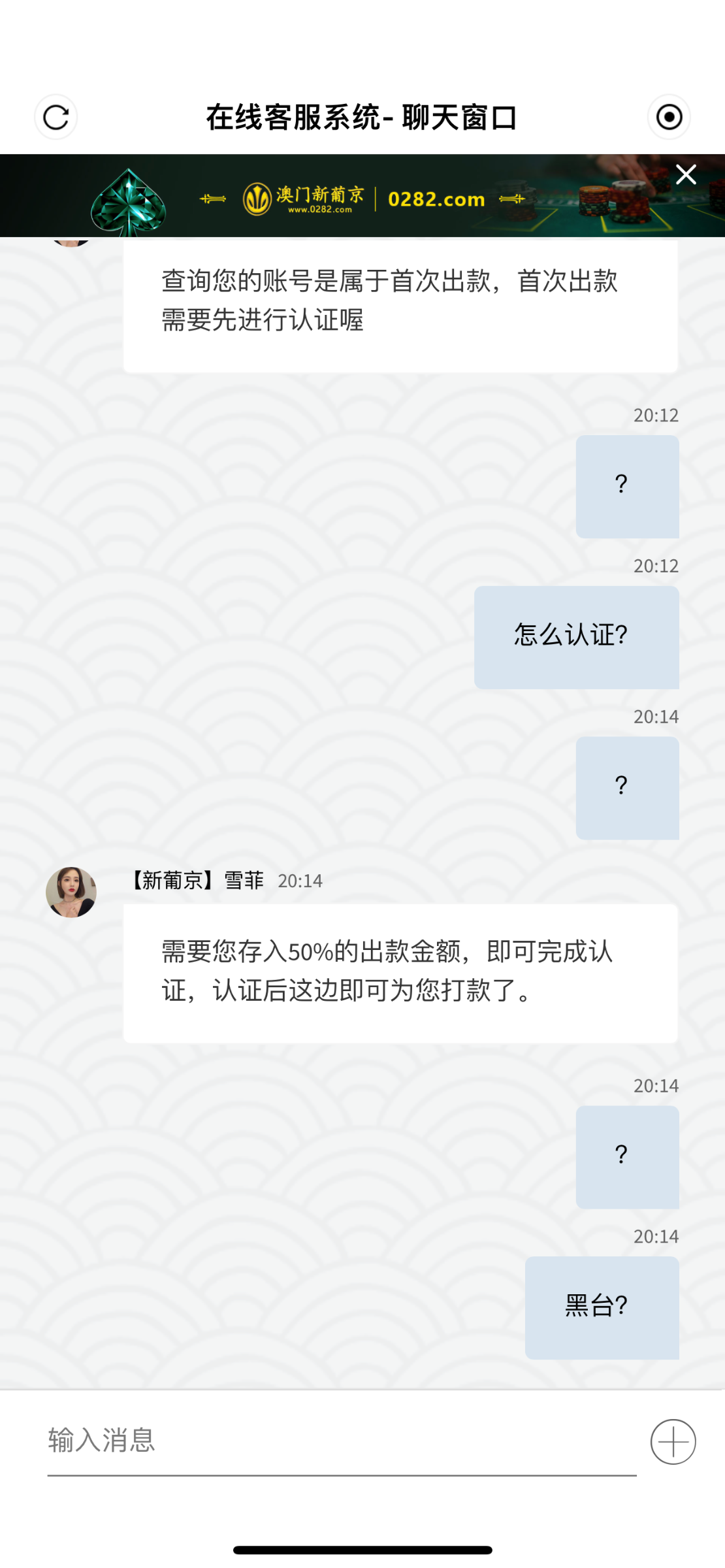
Task: Click the message bubble saying 怎么认证?
Action: (x=577, y=636)
